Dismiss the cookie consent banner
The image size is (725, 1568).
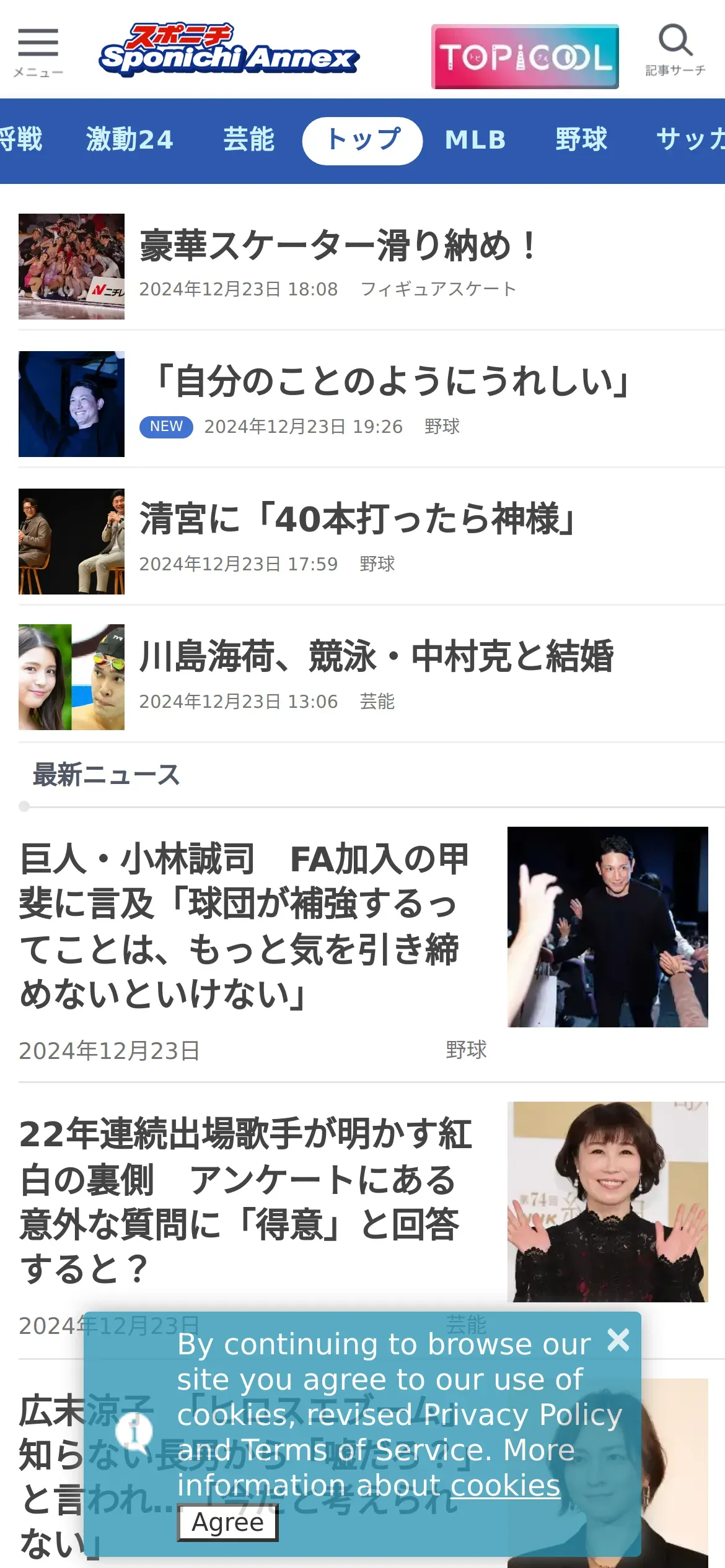click(x=618, y=1340)
